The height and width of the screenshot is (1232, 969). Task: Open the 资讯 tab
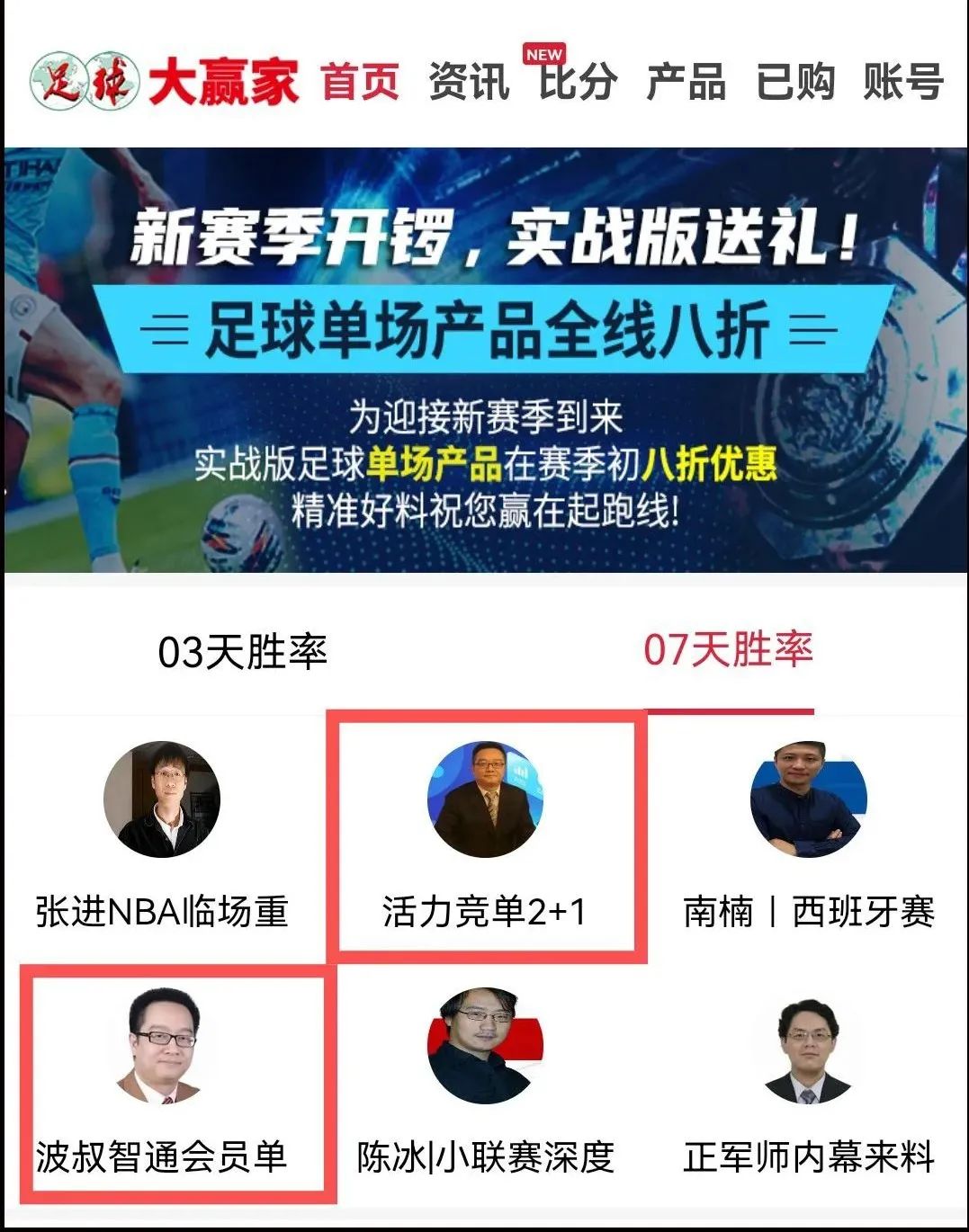(x=469, y=82)
